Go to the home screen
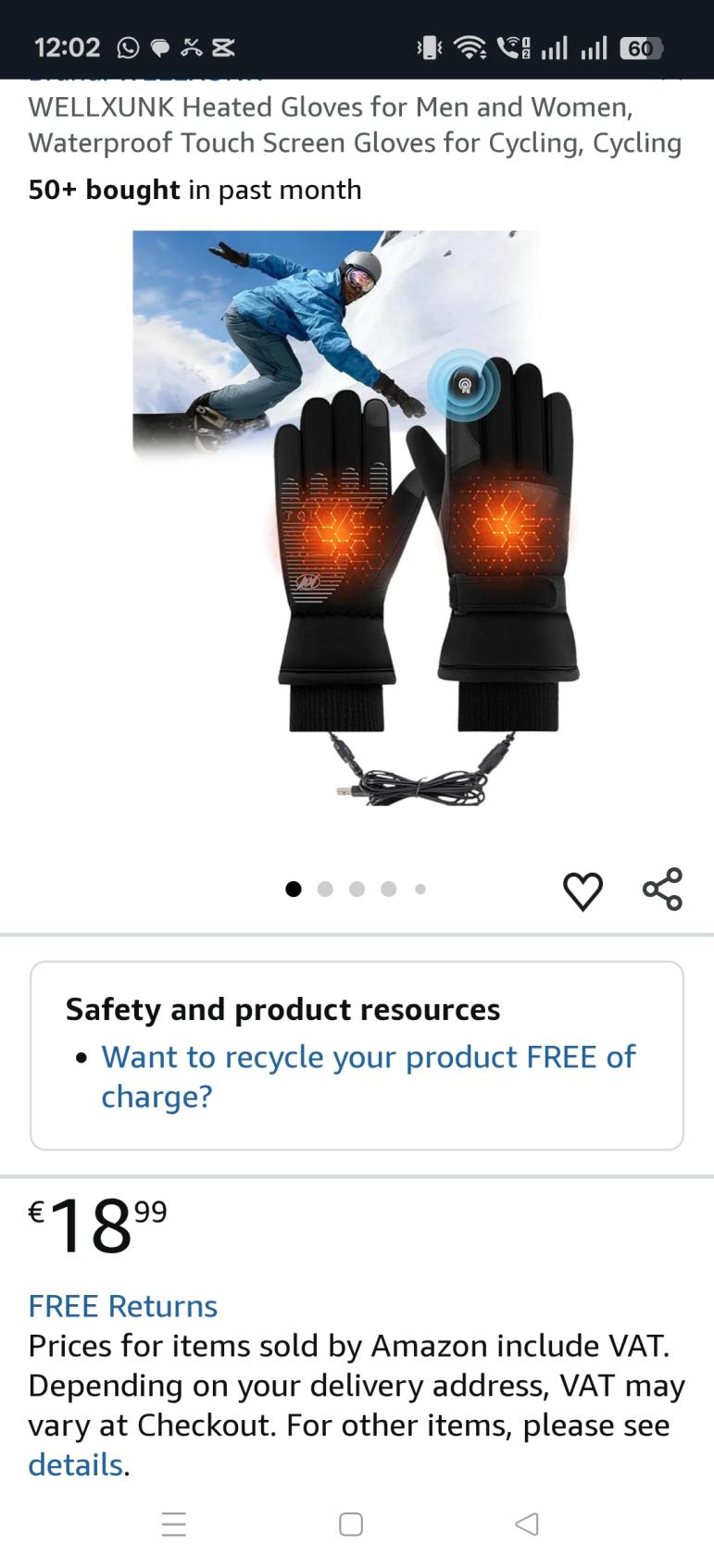The width and height of the screenshot is (714, 1568). (x=351, y=1524)
